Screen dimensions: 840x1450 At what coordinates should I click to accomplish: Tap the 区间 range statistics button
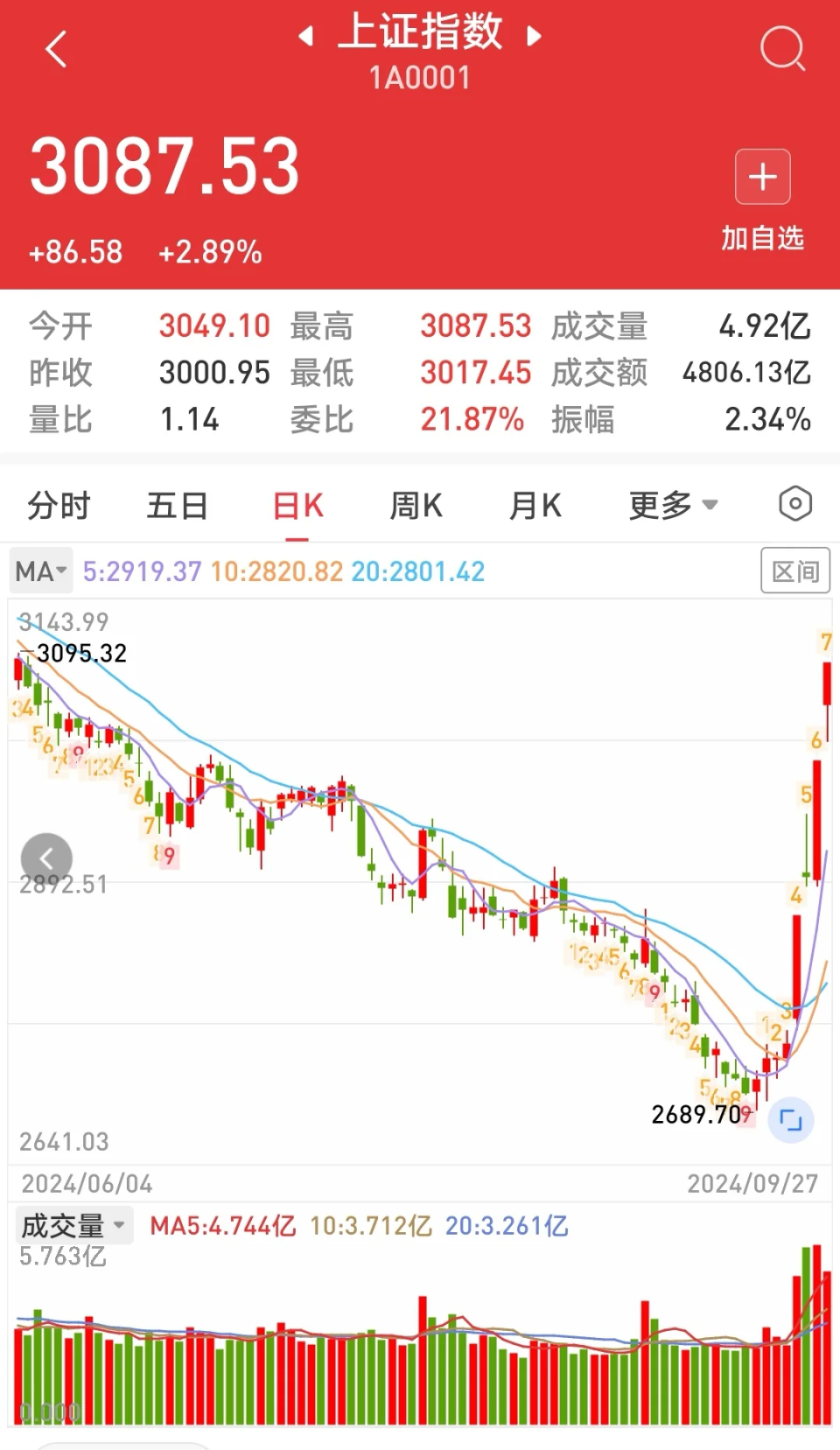pyautogui.click(x=795, y=571)
